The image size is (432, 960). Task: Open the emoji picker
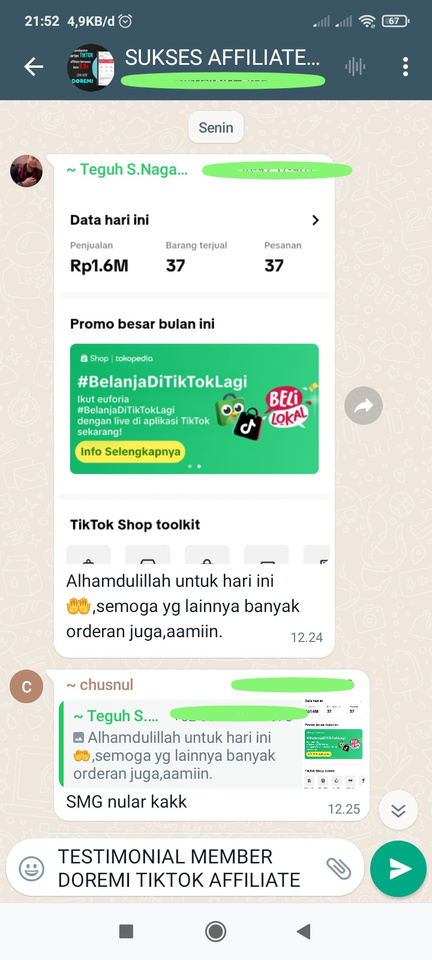(x=31, y=868)
